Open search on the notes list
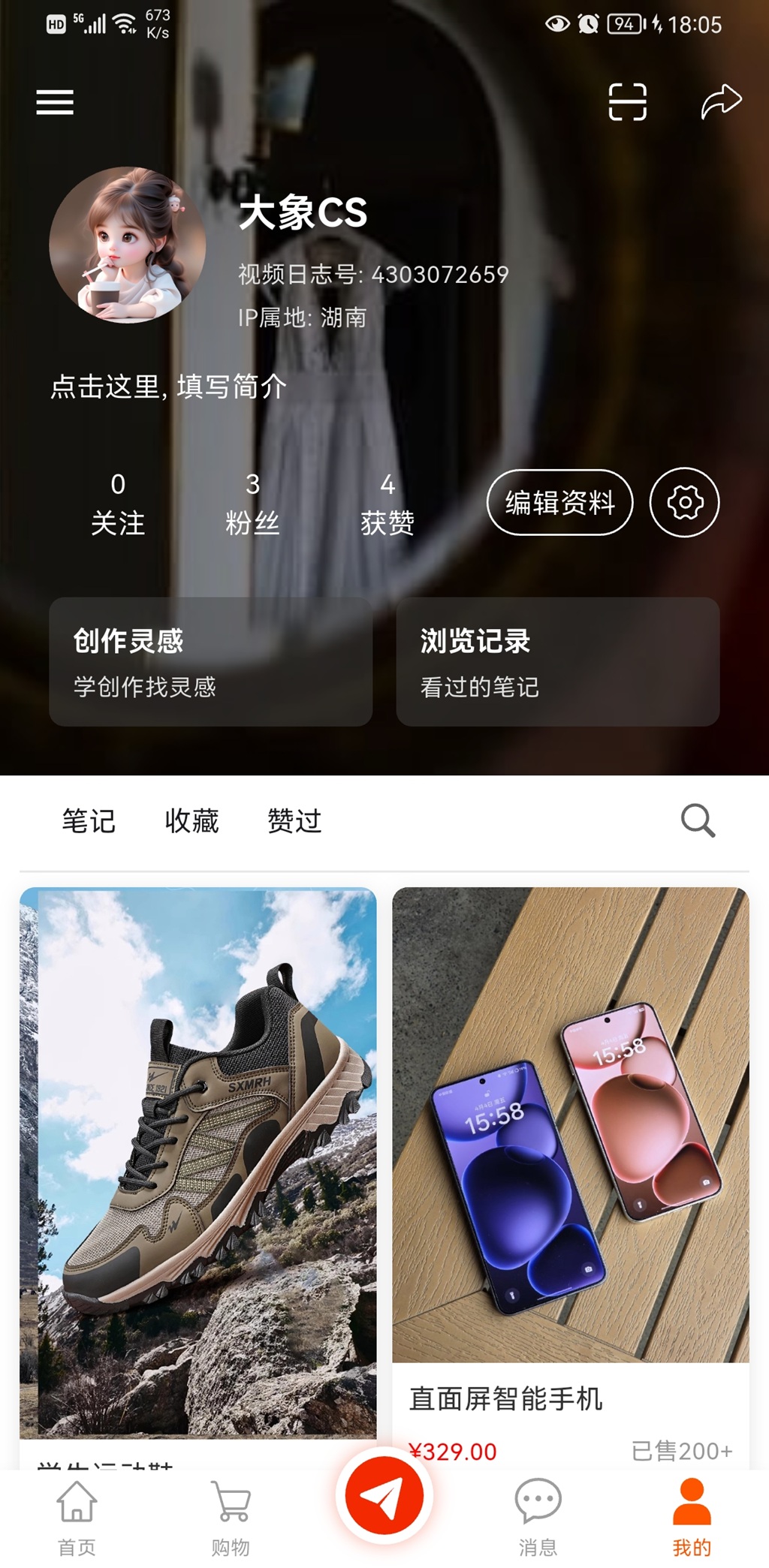 tap(698, 822)
